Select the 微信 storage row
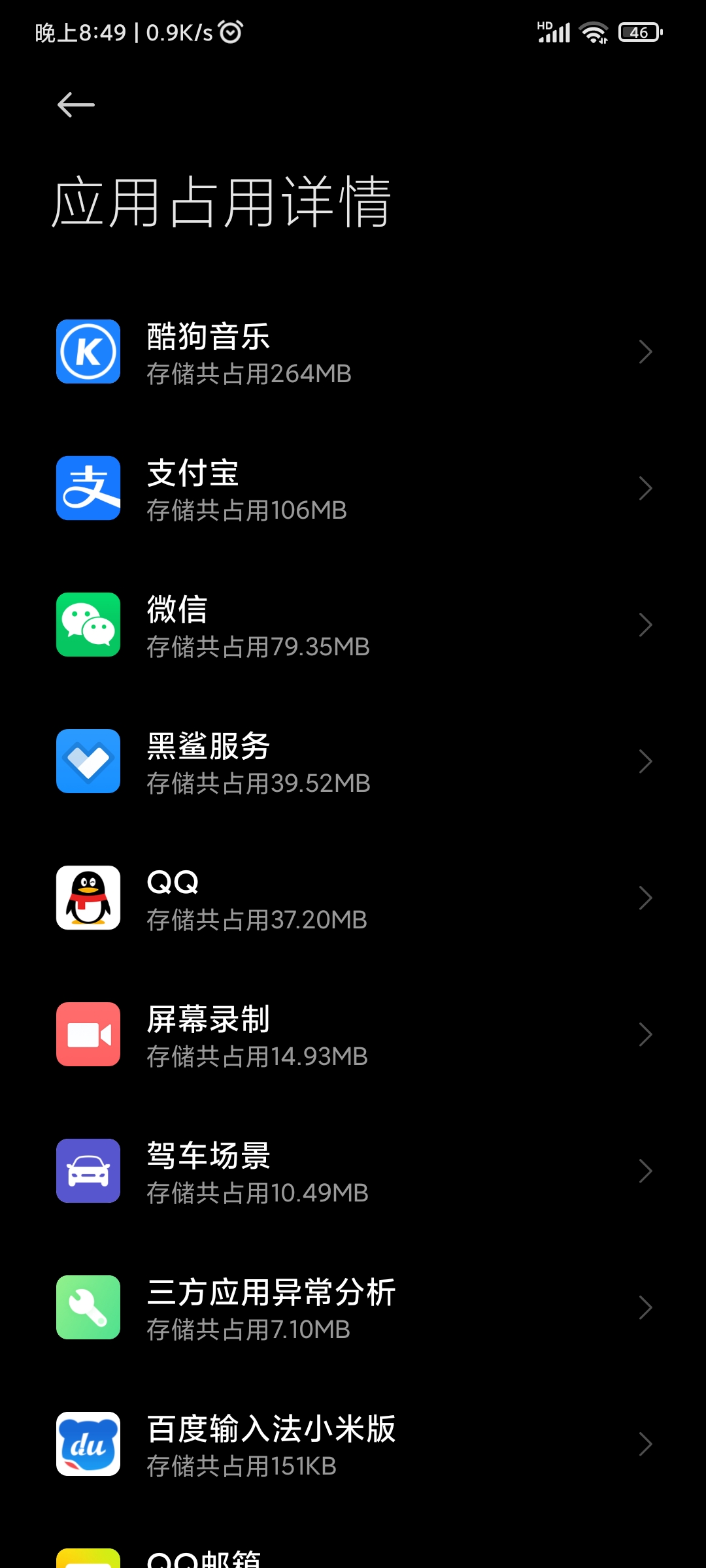This screenshot has width=706, height=1568. point(353,625)
